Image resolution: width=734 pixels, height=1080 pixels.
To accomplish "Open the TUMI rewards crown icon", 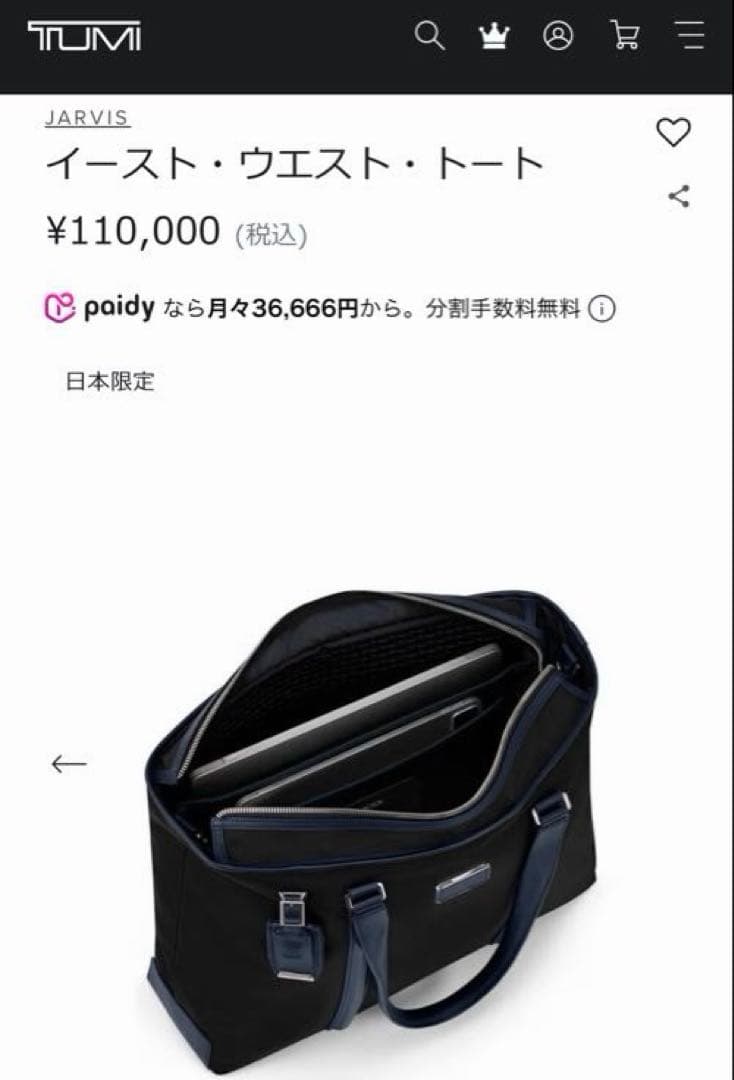I will click(x=492, y=37).
